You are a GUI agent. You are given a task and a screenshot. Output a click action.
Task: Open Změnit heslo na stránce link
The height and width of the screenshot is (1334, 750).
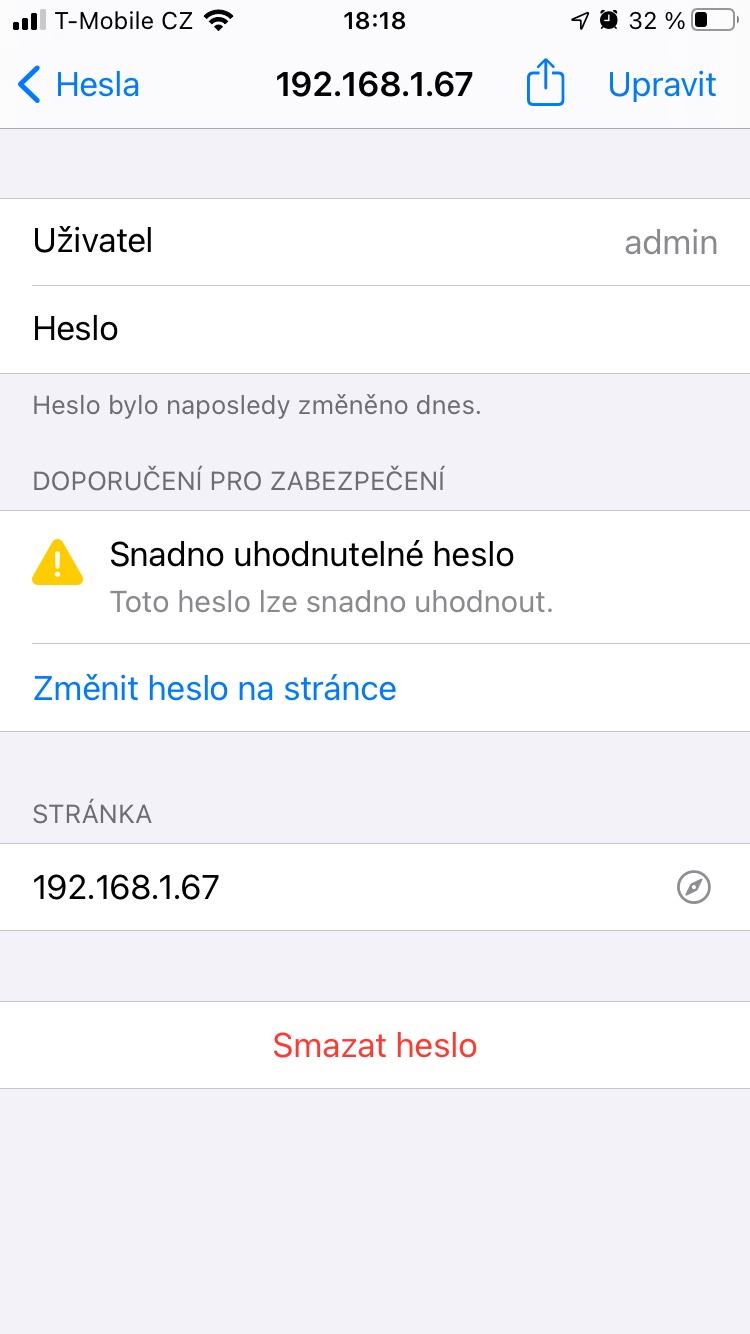click(x=215, y=688)
